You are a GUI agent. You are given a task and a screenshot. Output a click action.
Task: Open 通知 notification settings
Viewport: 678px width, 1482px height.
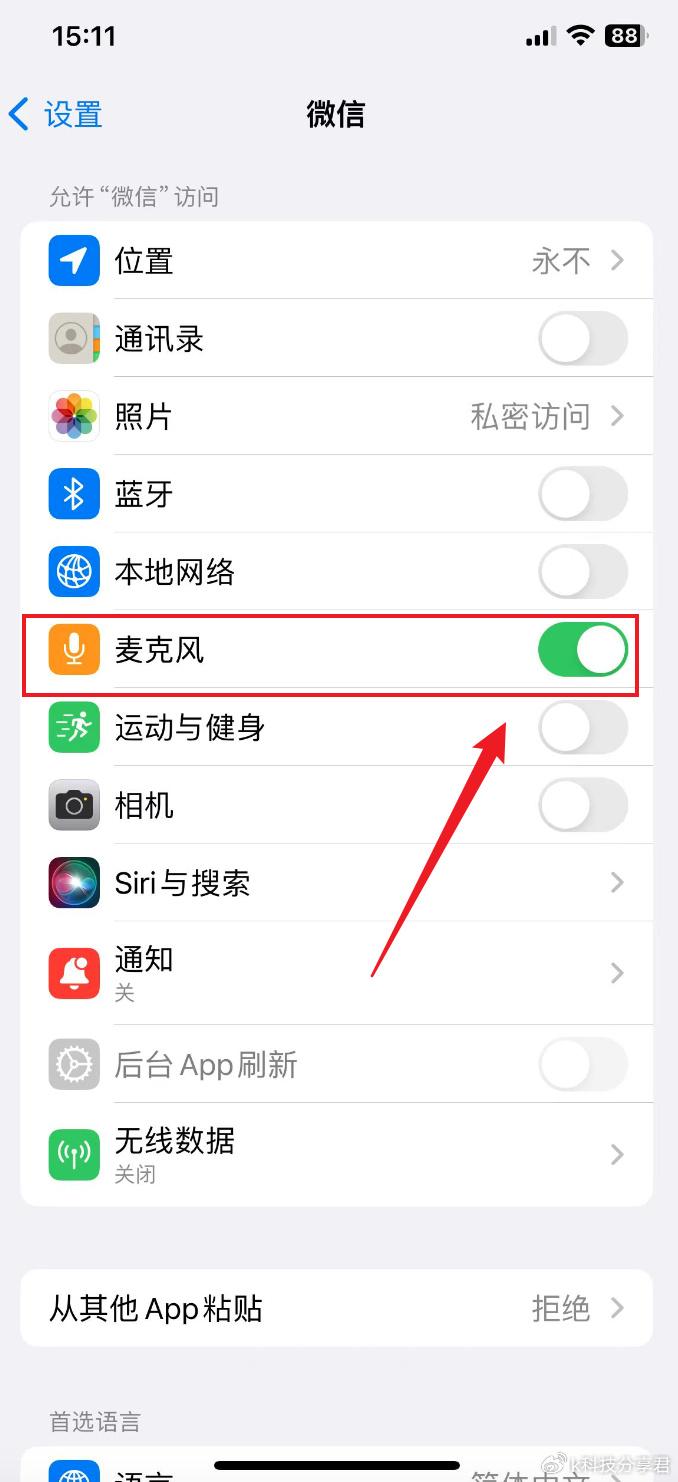coord(336,973)
